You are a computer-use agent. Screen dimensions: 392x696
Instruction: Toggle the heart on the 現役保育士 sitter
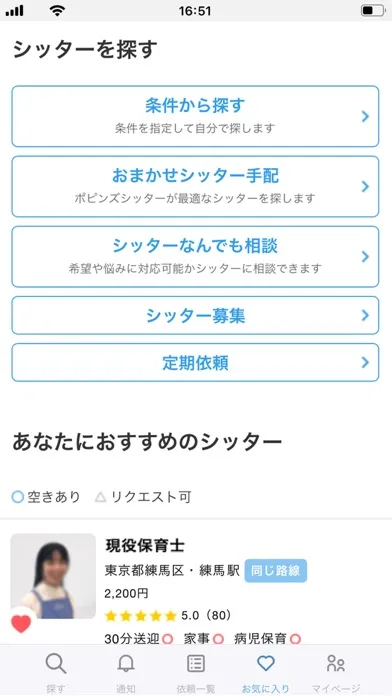click(x=21, y=624)
